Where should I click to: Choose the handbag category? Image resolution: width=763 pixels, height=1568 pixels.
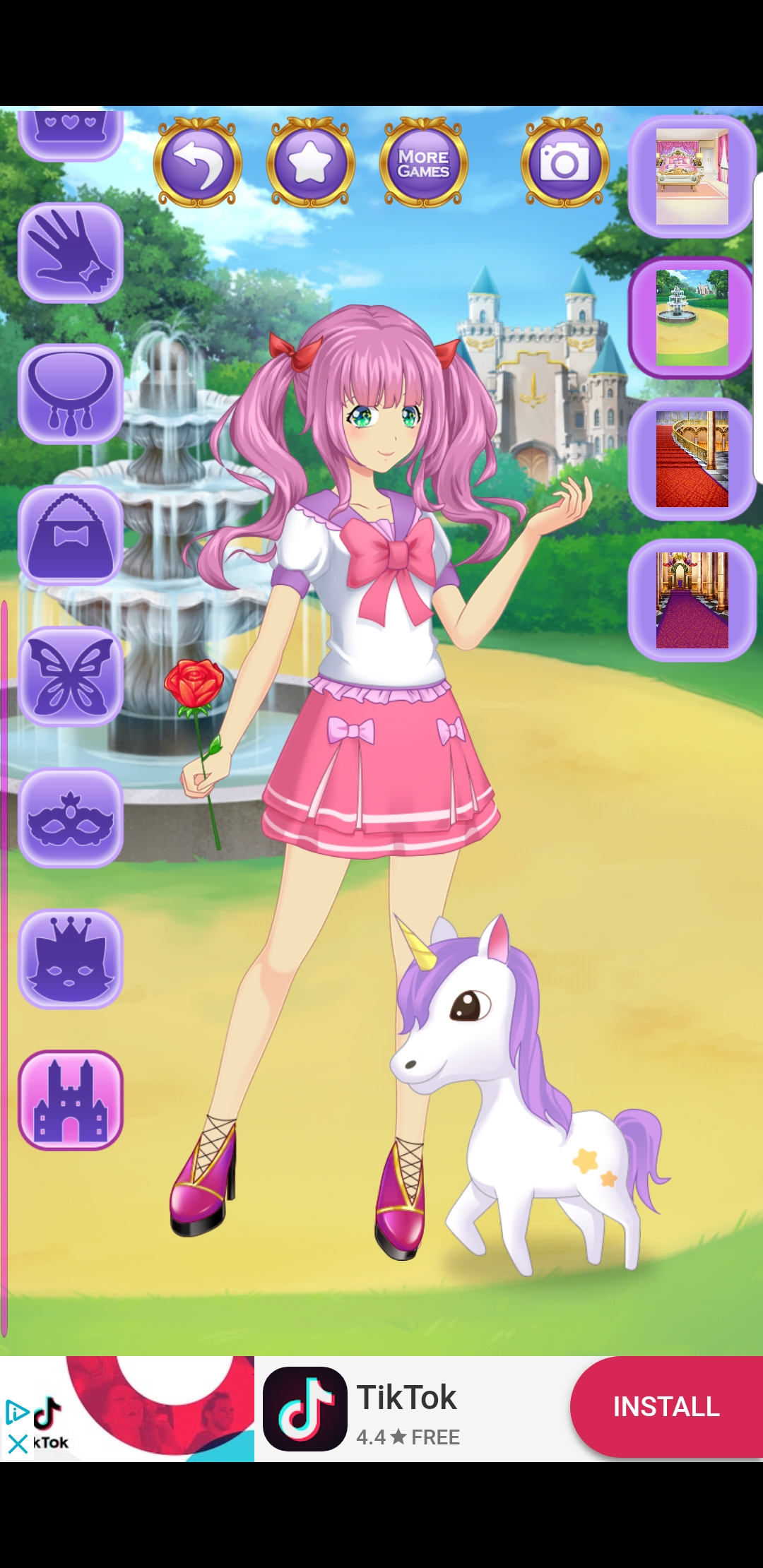coord(71,535)
